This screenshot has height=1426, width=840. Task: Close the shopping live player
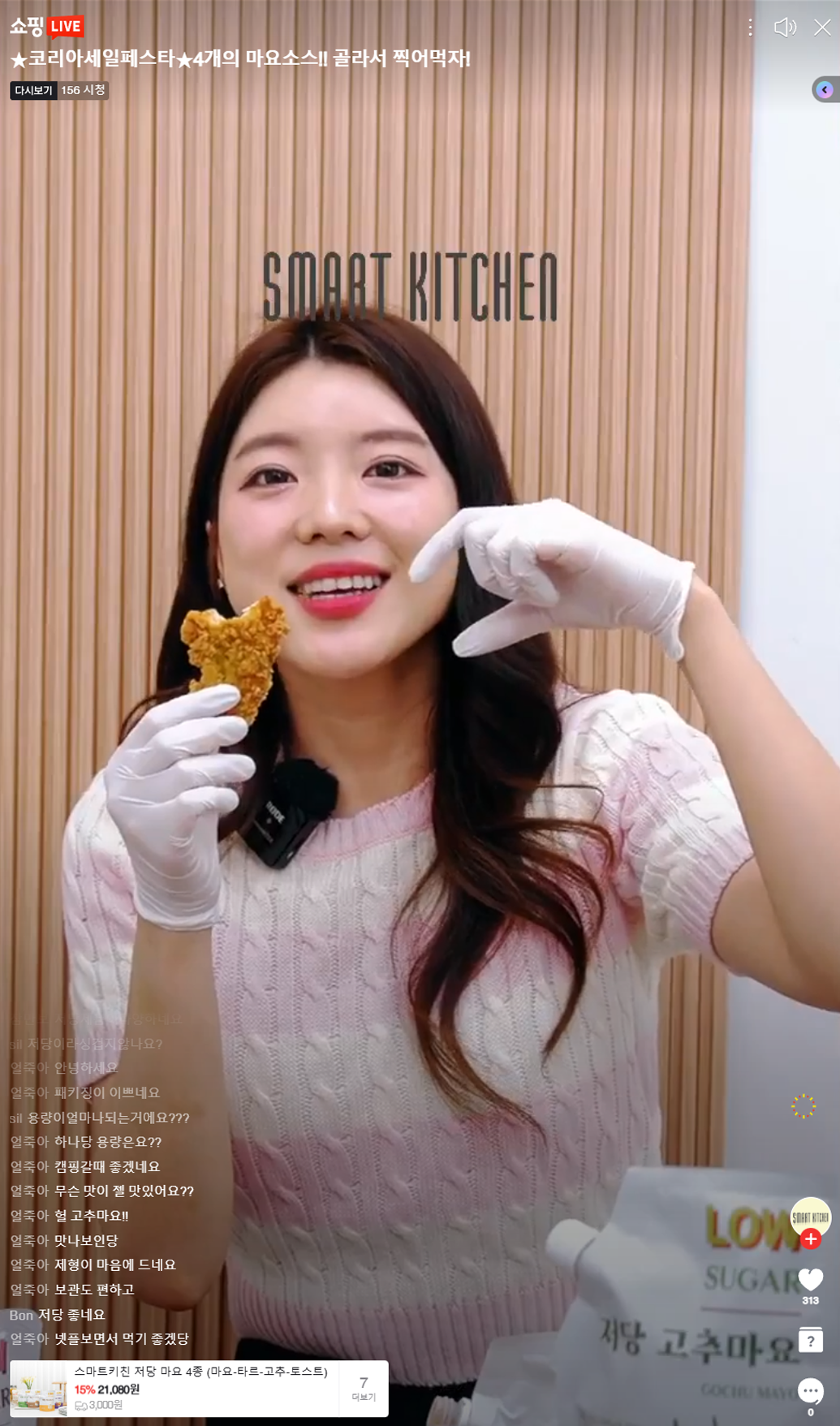tap(822, 28)
